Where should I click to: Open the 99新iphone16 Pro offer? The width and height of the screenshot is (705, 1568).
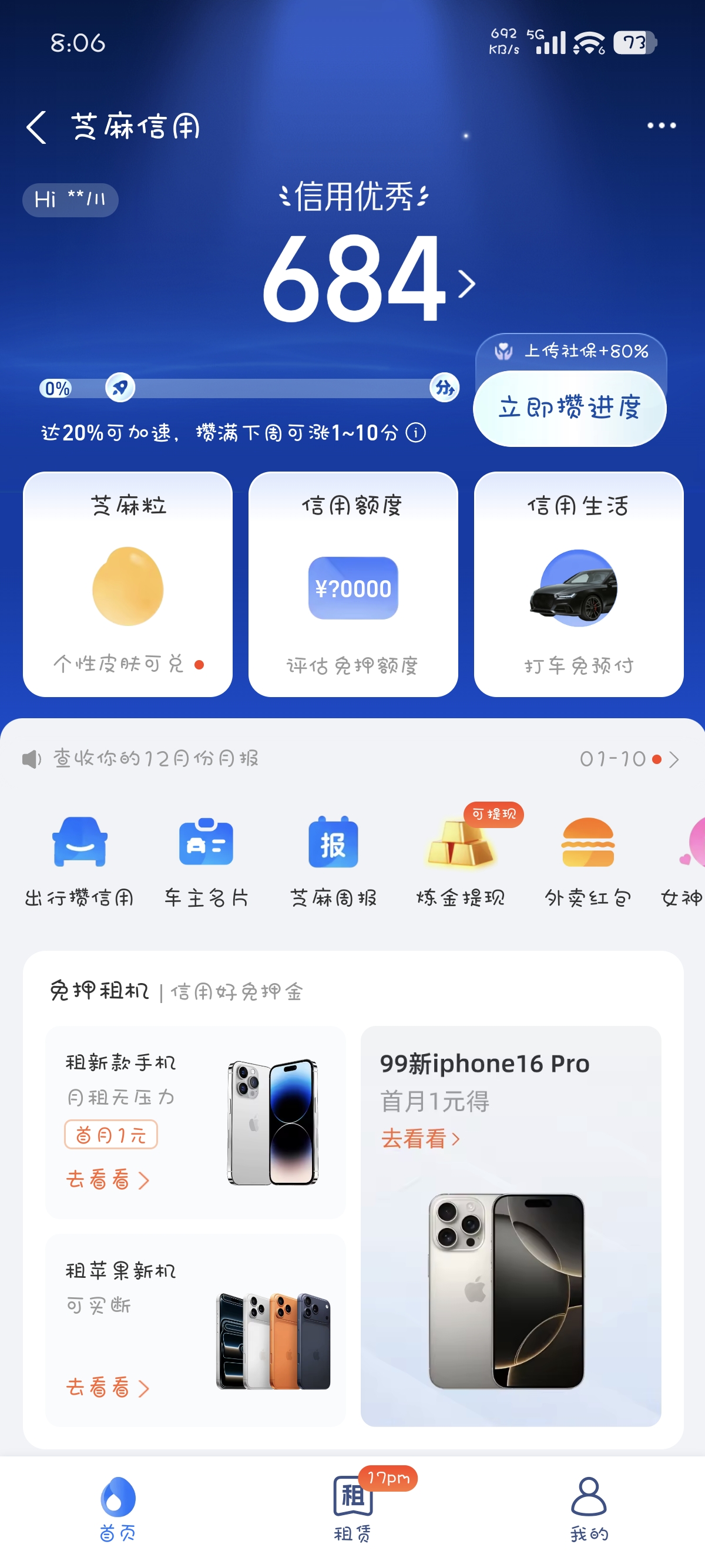pyautogui.click(x=510, y=1225)
